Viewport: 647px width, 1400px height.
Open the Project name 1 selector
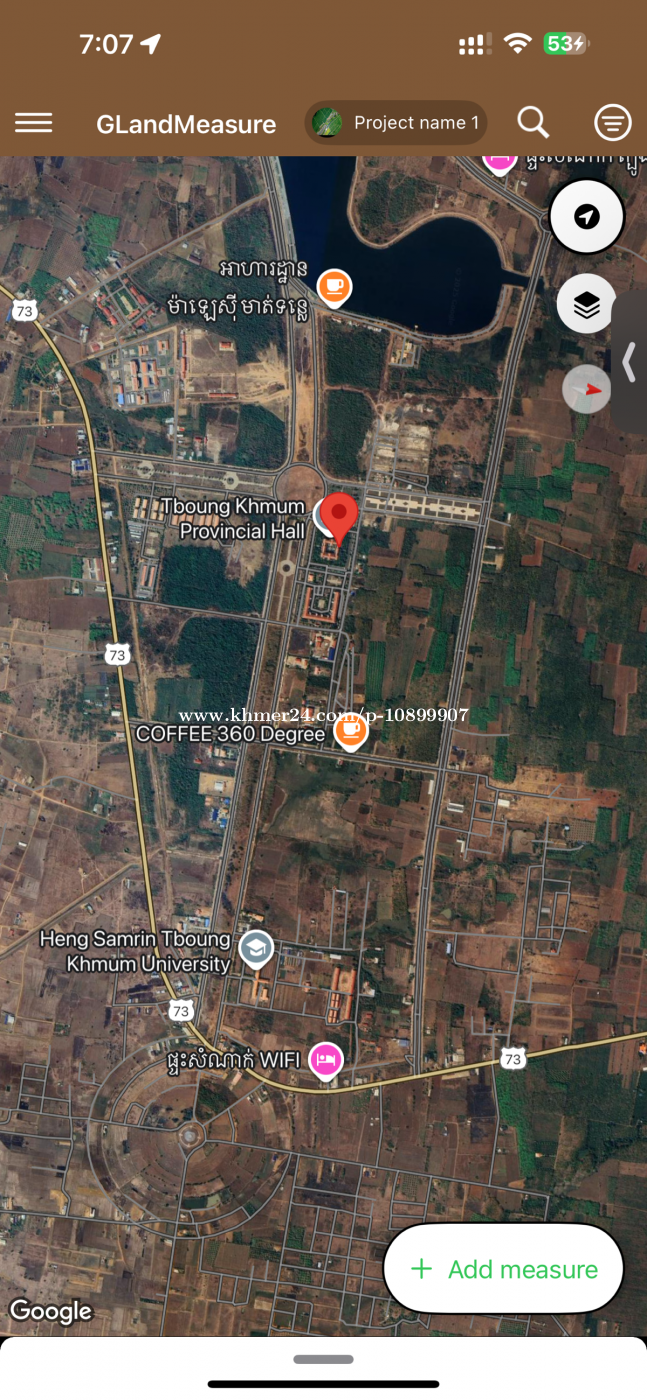[396, 123]
